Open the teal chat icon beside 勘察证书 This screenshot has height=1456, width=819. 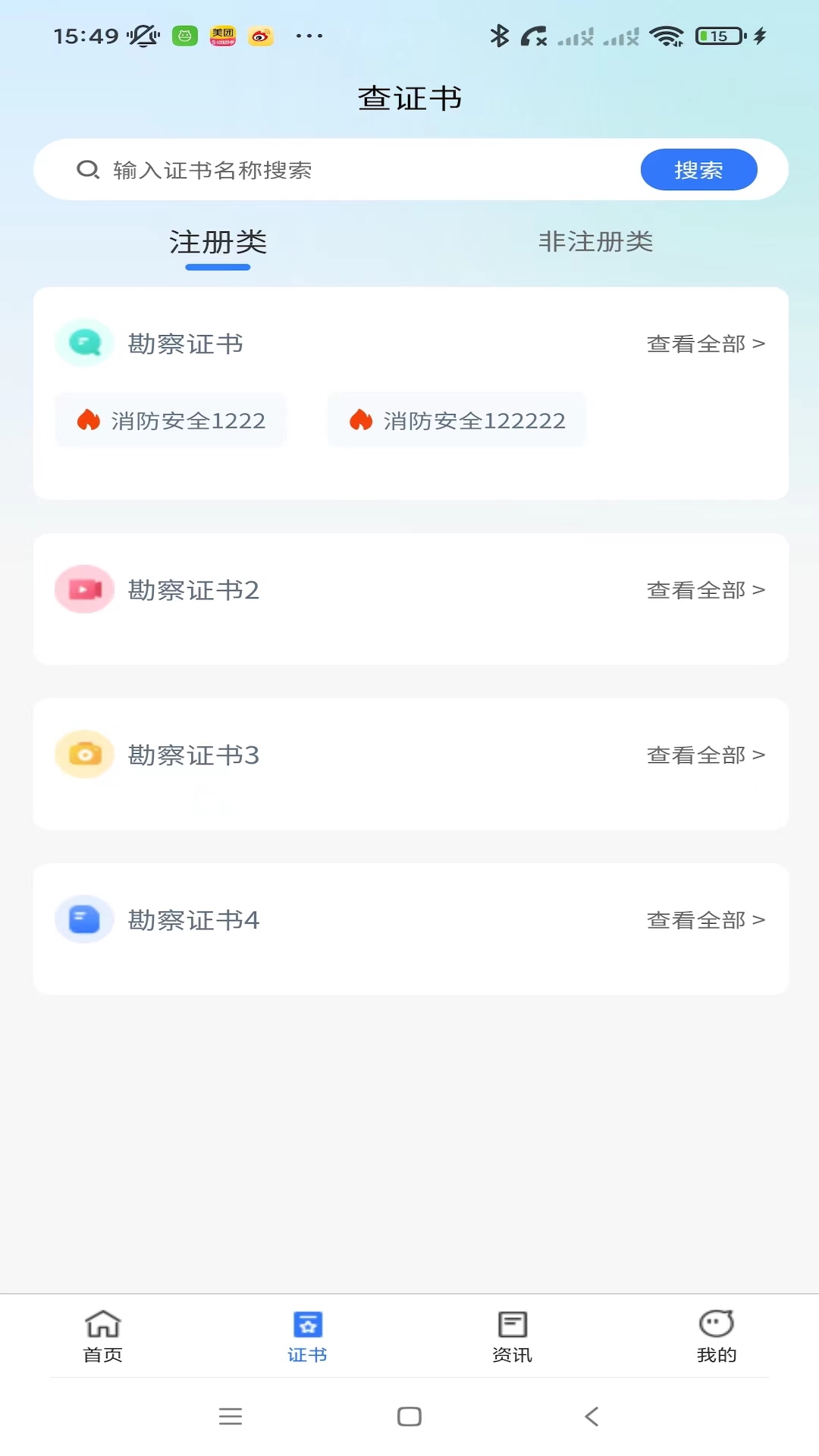(83, 343)
